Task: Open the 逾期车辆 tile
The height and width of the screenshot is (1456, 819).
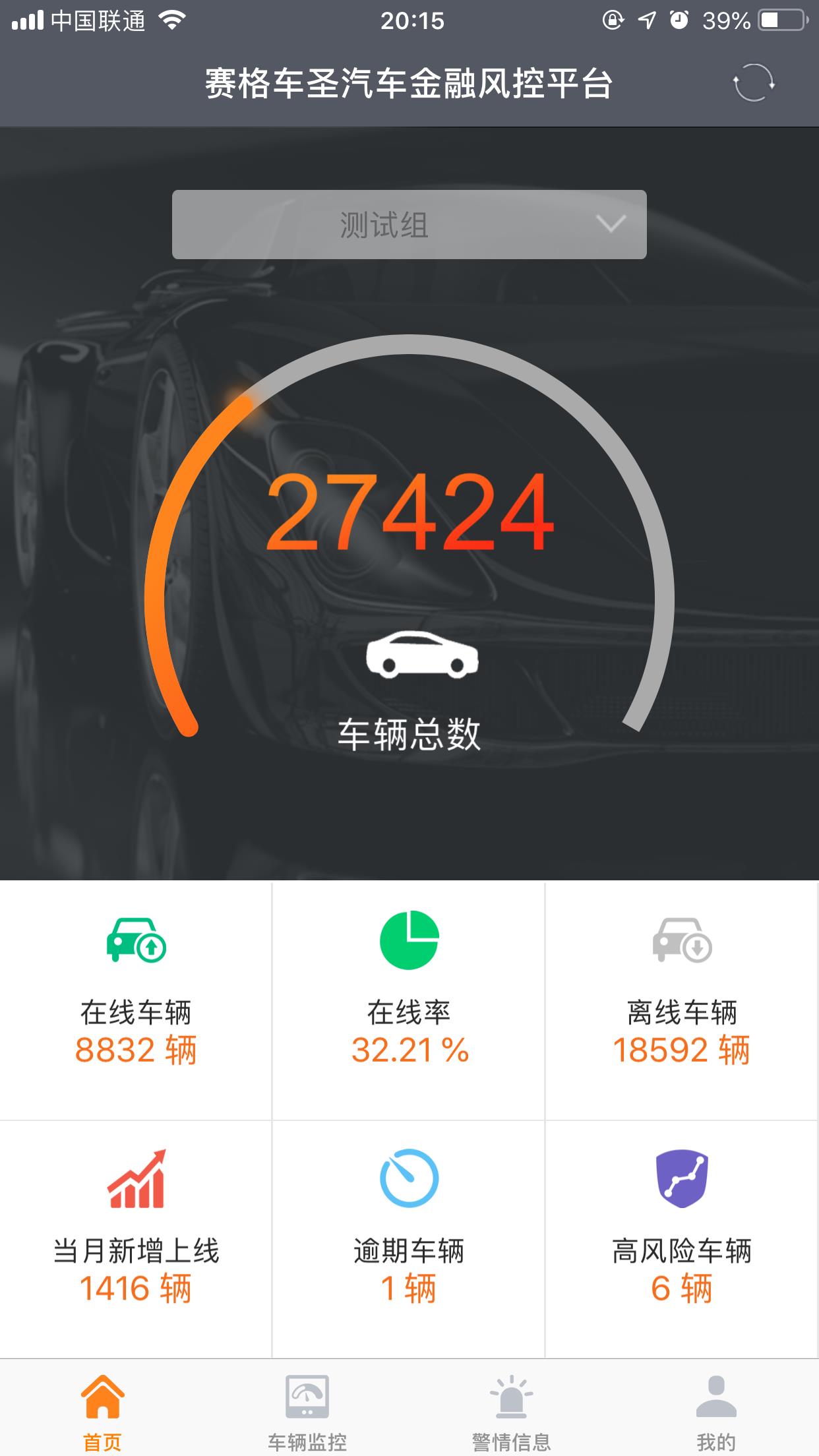Action: click(409, 1238)
